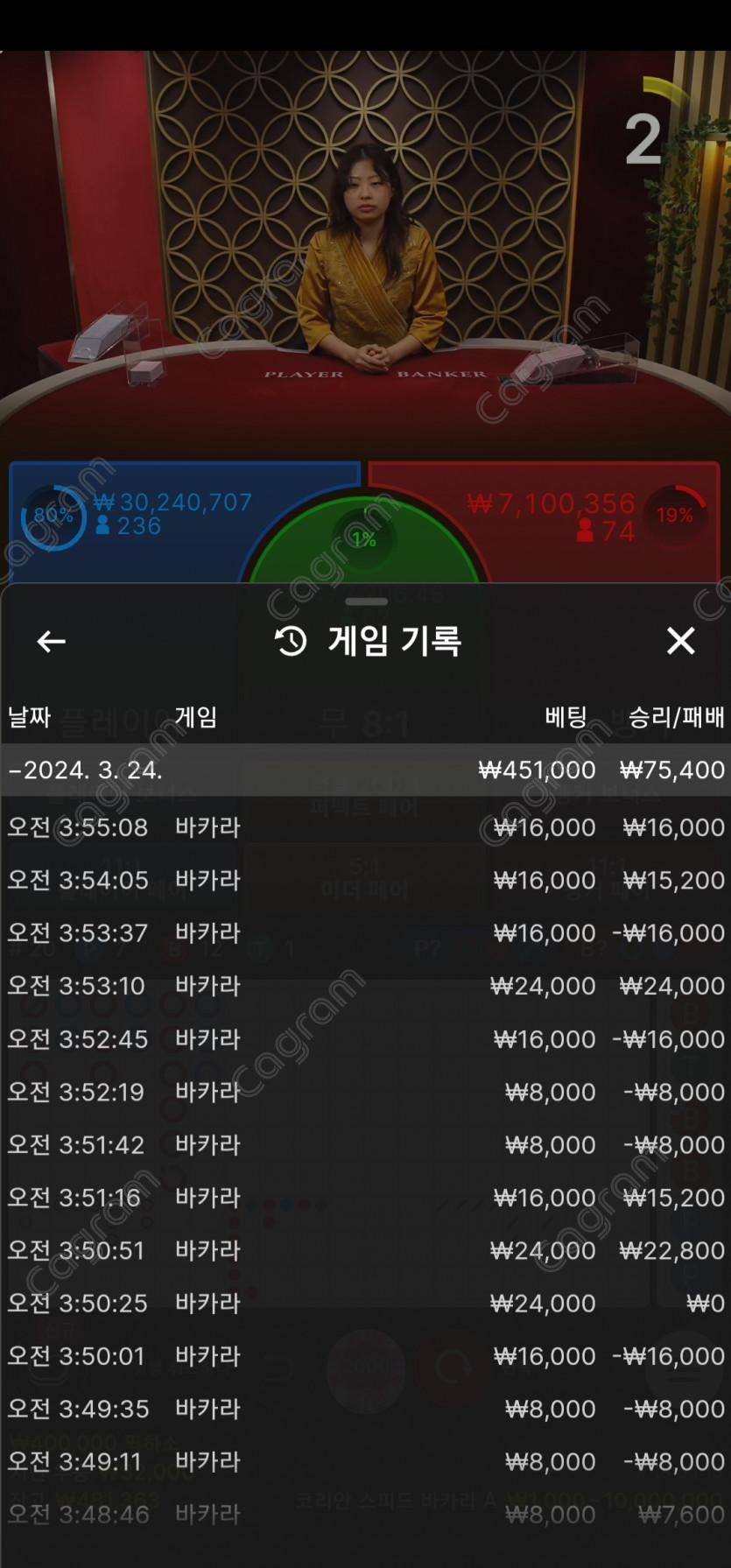
Task: Click the 날짜 column header
Action: tap(30, 716)
